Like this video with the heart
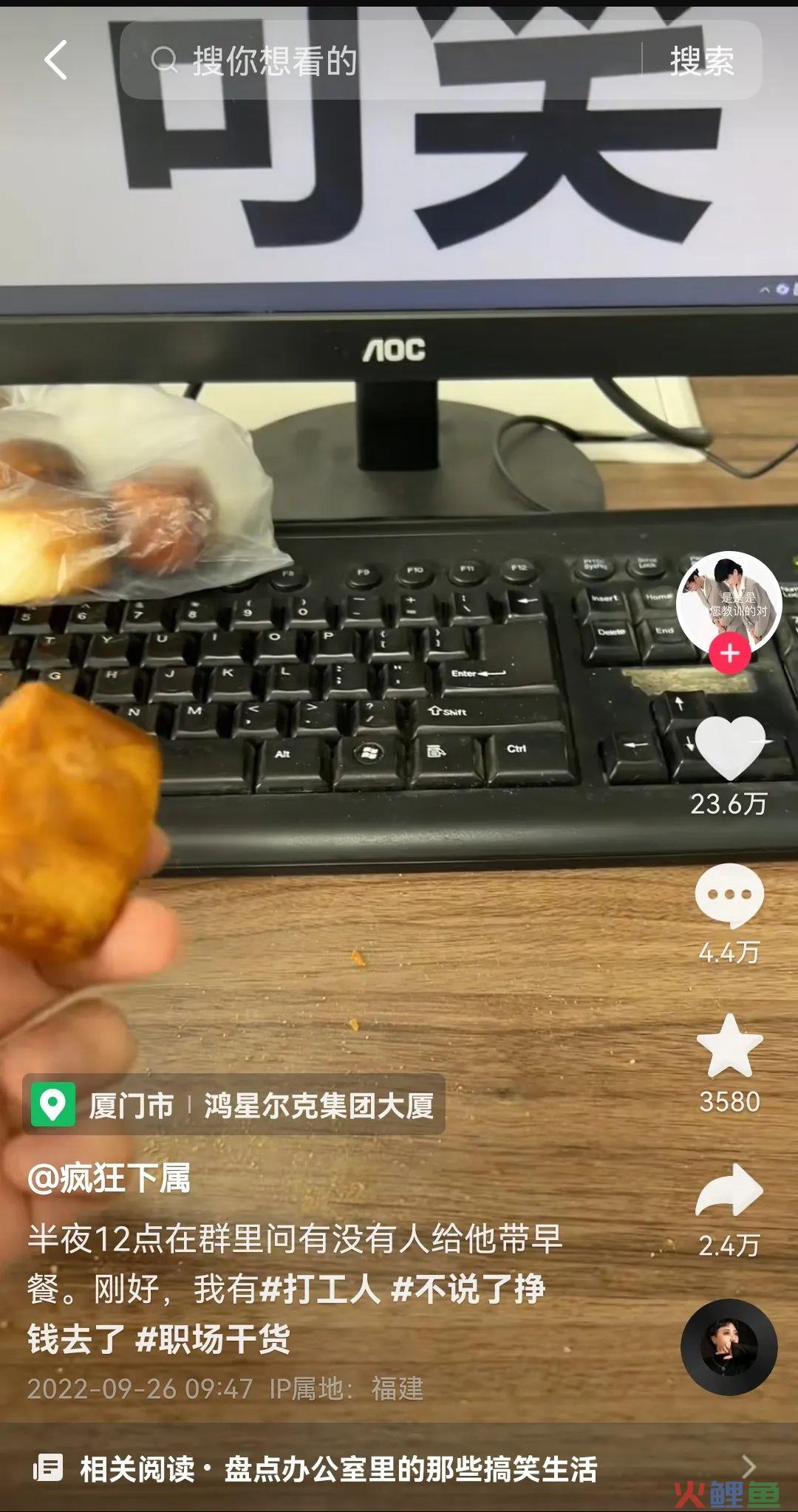Screen dimensions: 798x1512 [x=729, y=748]
